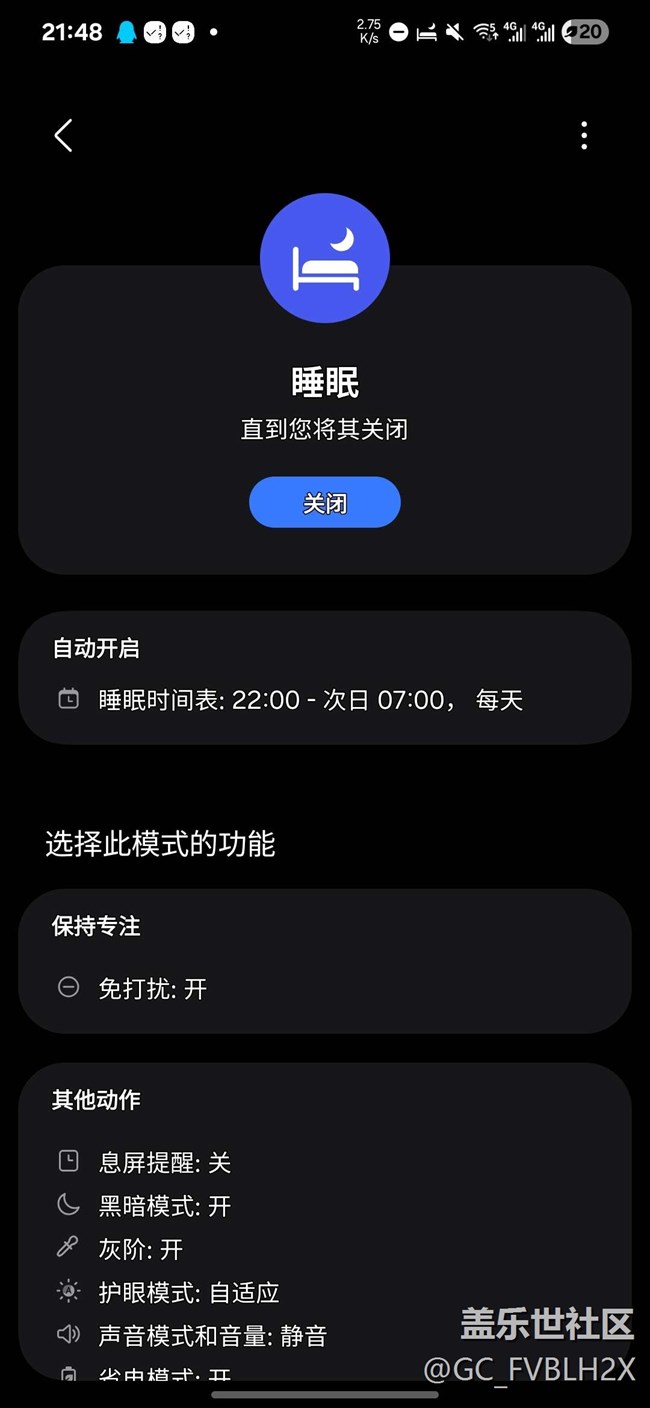
Task: Open the 免打扰 setting
Action: pos(152,989)
